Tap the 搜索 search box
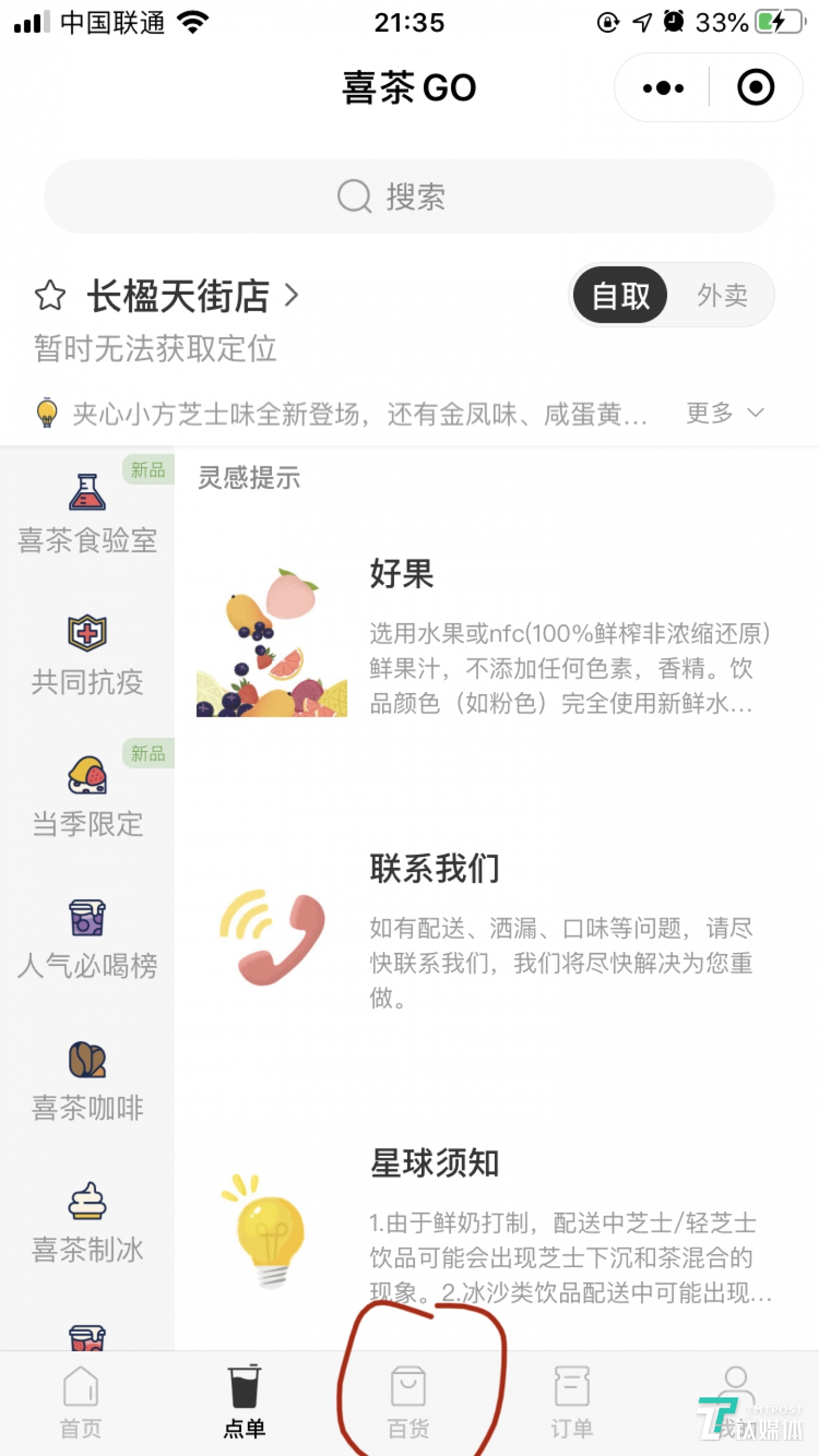This screenshot has height=1456, width=819. [x=409, y=197]
